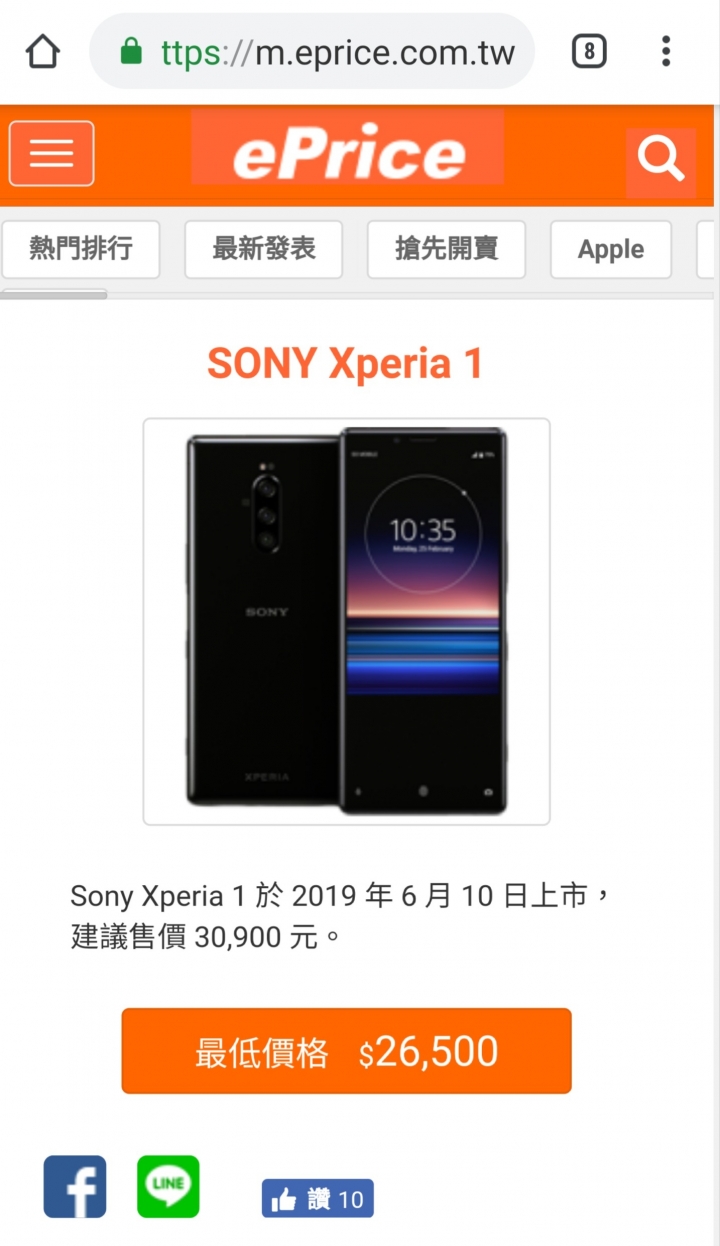This screenshot has height=1246, width=720.
Task: Open the browser overflow menu
Action: point(666,51)
